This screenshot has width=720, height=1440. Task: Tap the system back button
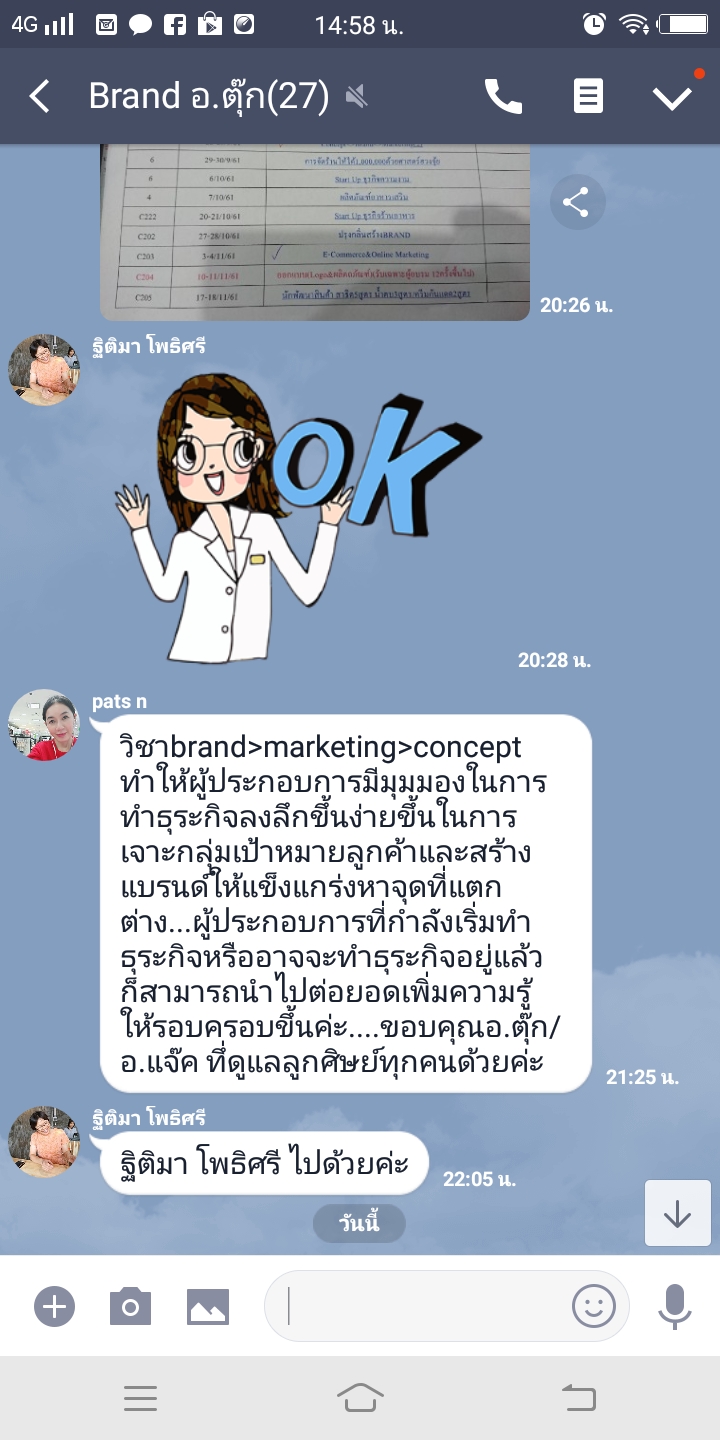click(579, 1398)
